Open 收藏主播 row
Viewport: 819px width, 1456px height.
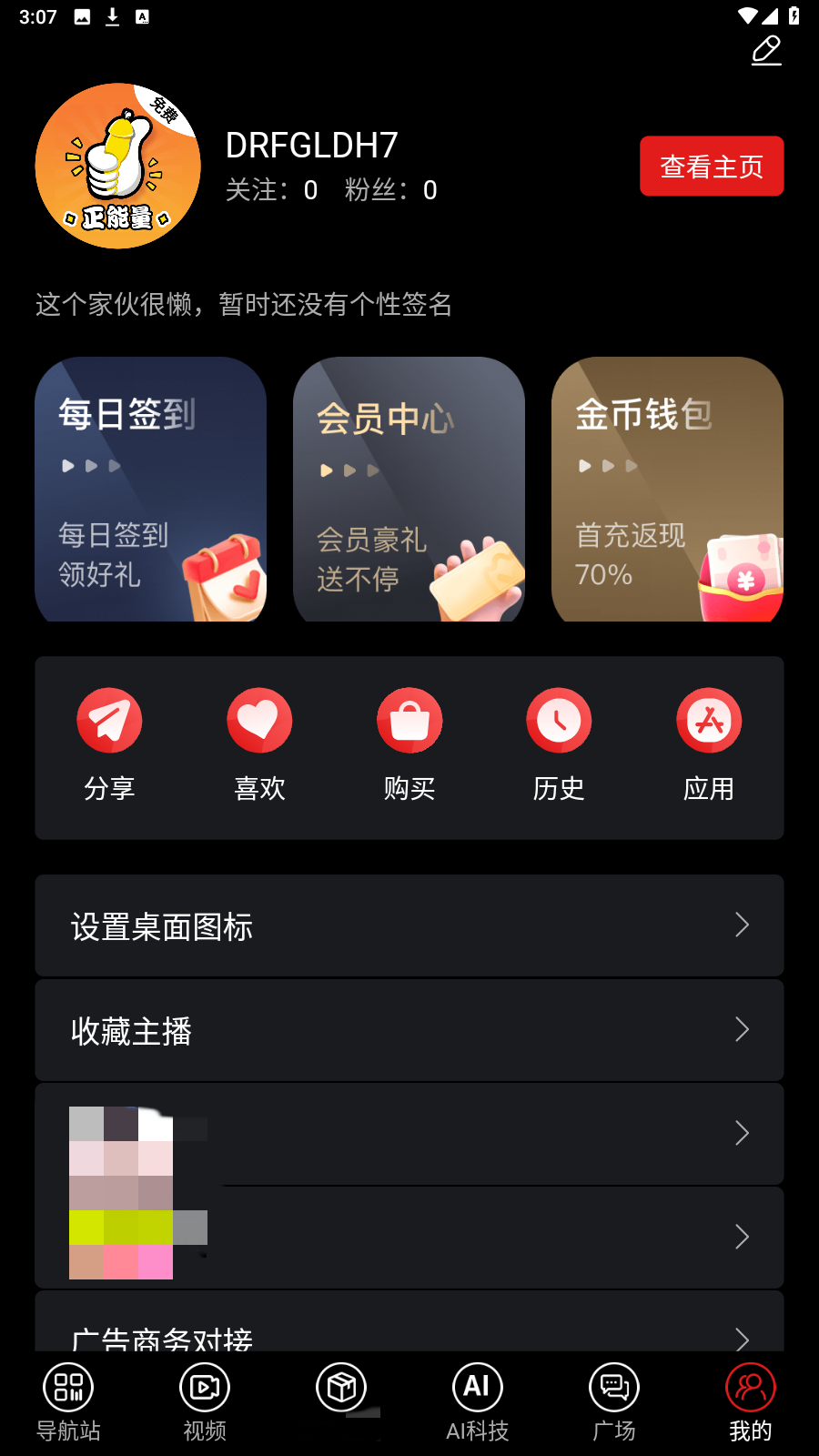(x=409, y=1030)
